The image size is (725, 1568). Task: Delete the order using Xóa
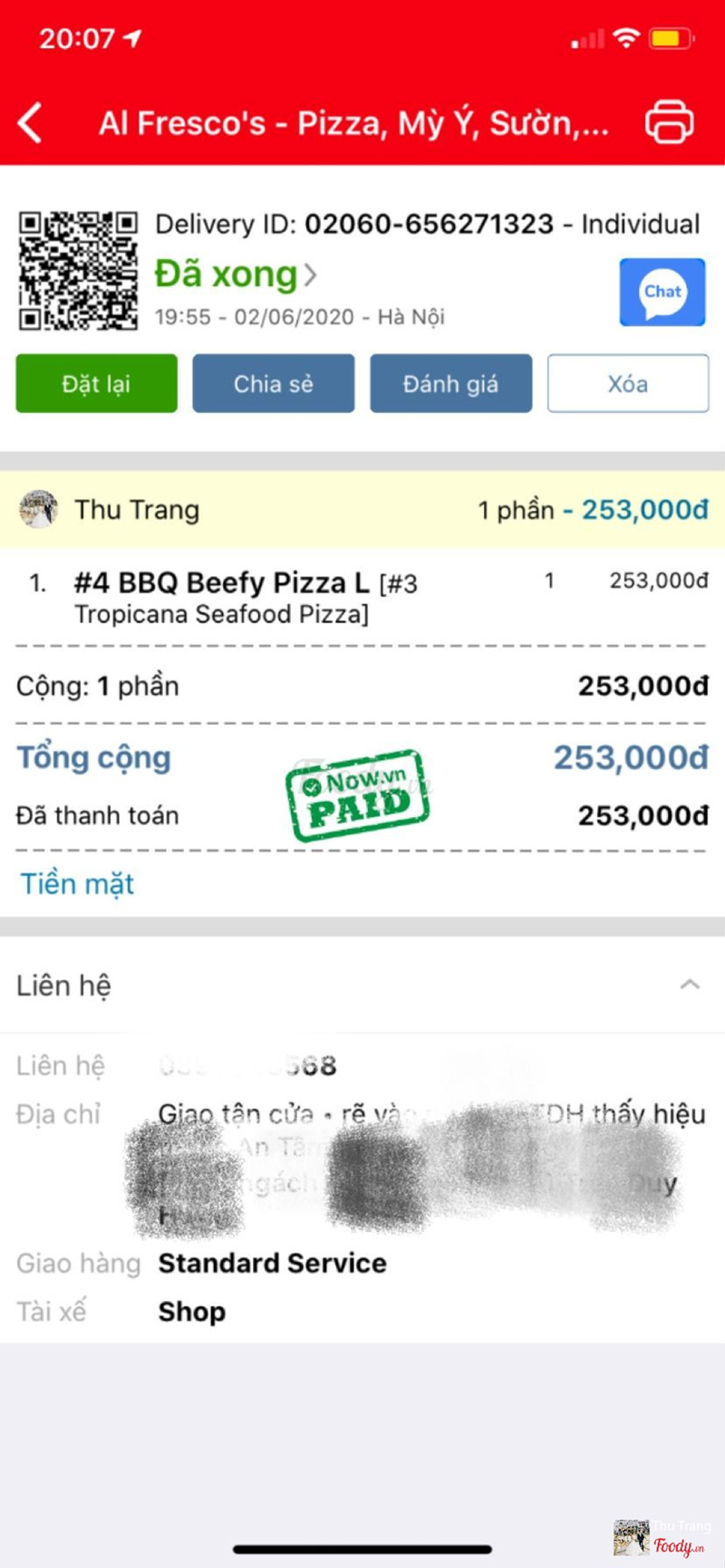click(627, 383)
